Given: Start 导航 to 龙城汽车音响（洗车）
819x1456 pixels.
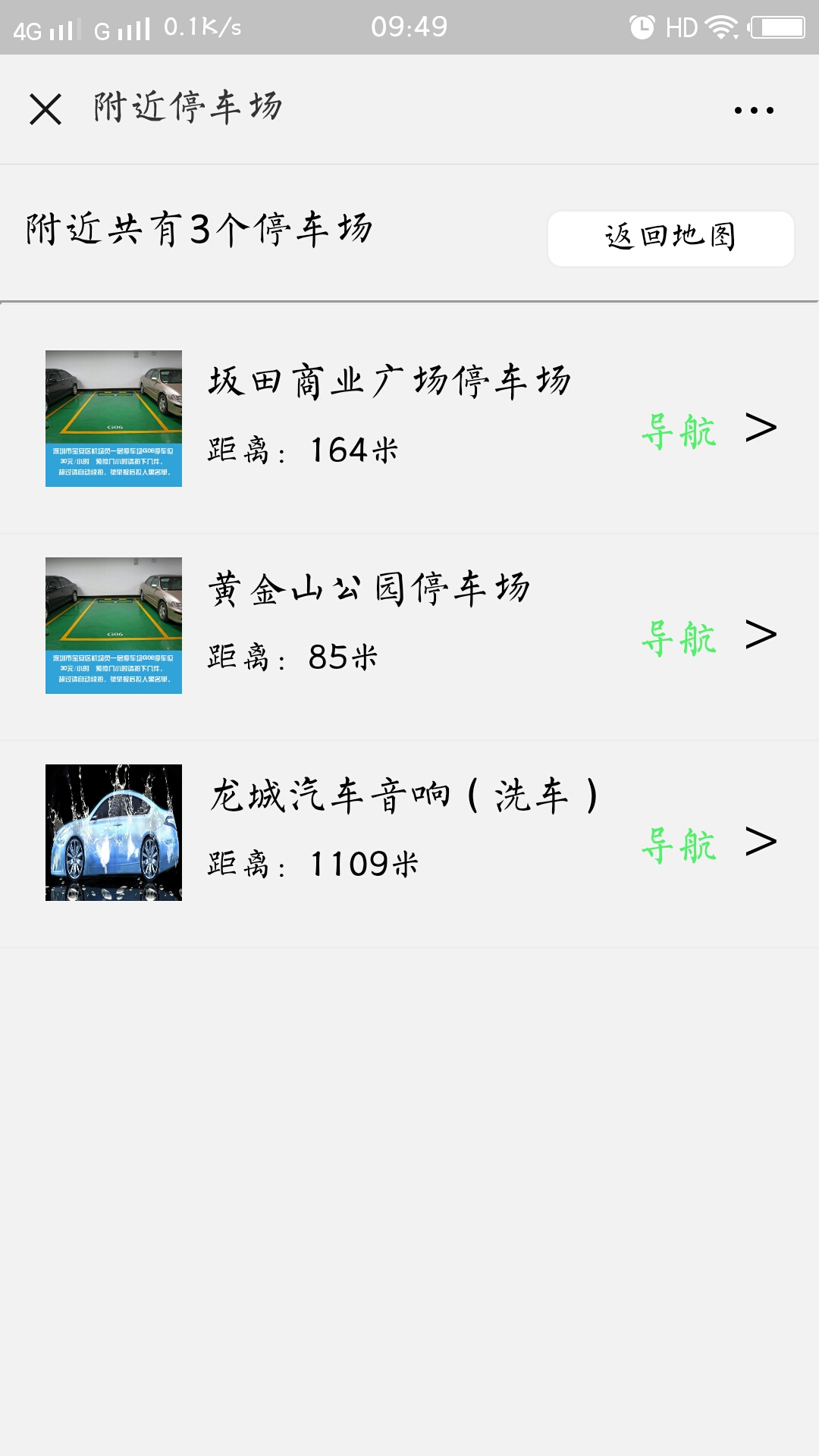Looking at the screenshot, I should tap(679, 845).
